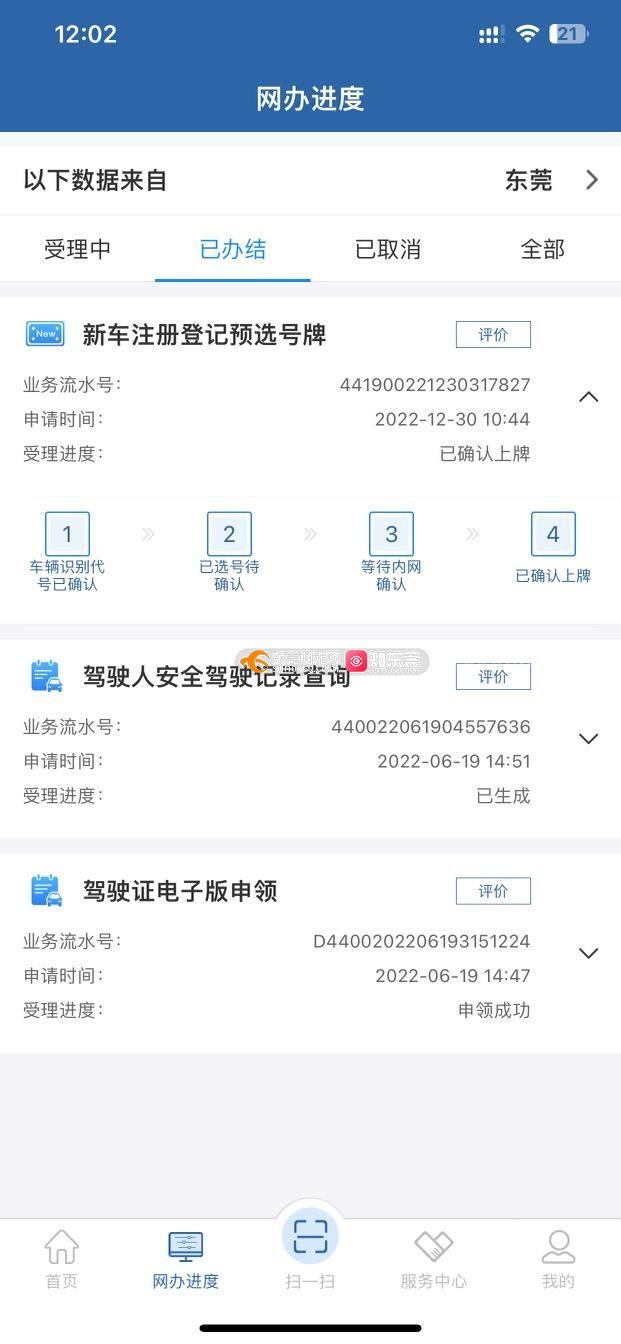Image resolution: width=621 pixels, height=1344 pixels.
Task: Go to the 首页 tab
Action: coord(62,1259)
